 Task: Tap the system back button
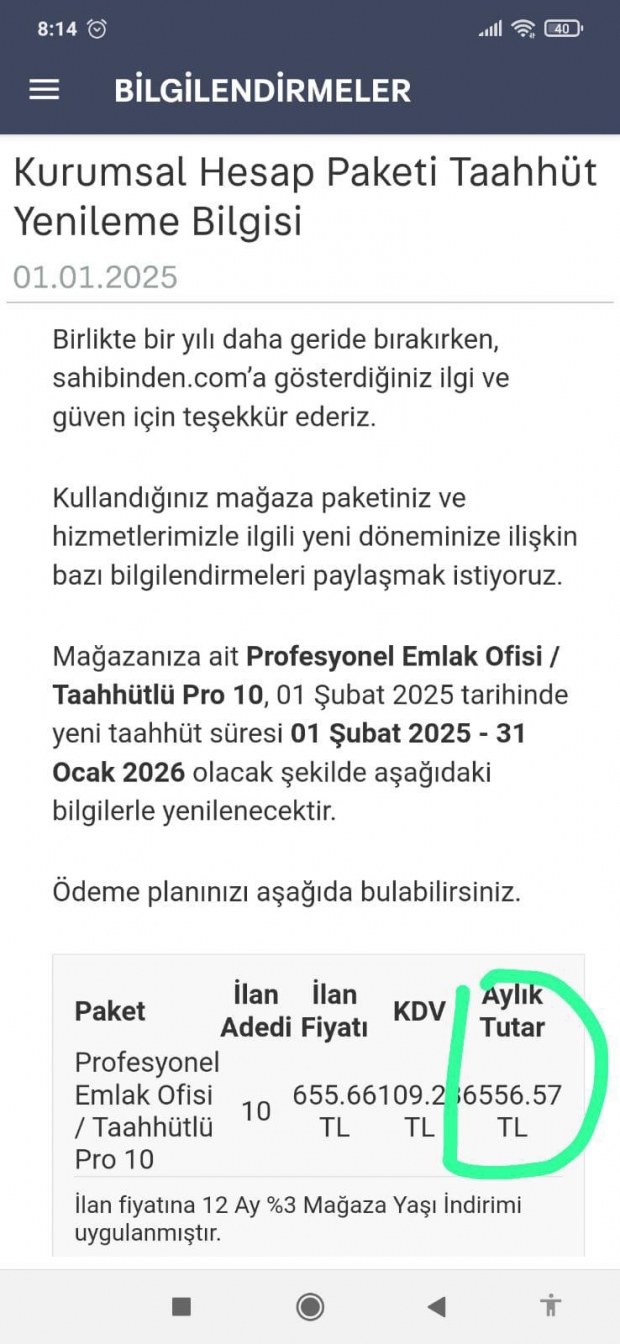435,1306
